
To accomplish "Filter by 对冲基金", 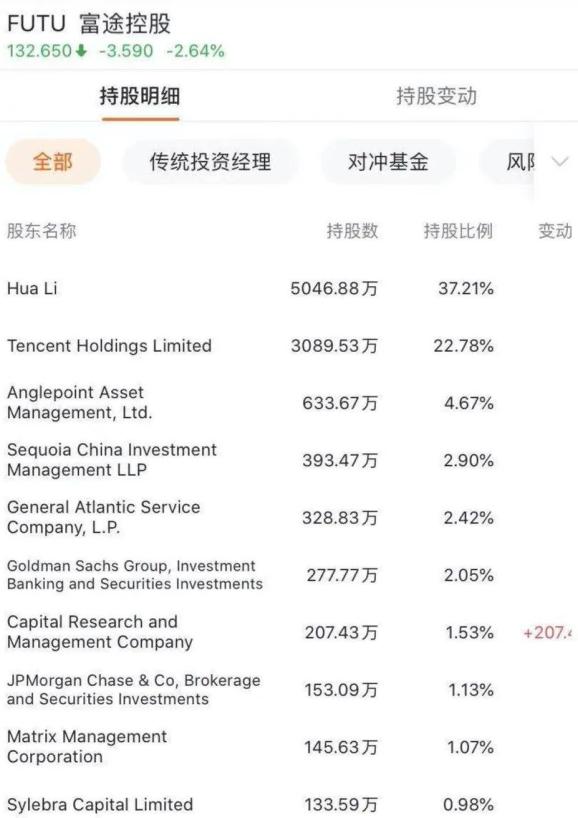I will pyautogui.click(x=388, y=162).
